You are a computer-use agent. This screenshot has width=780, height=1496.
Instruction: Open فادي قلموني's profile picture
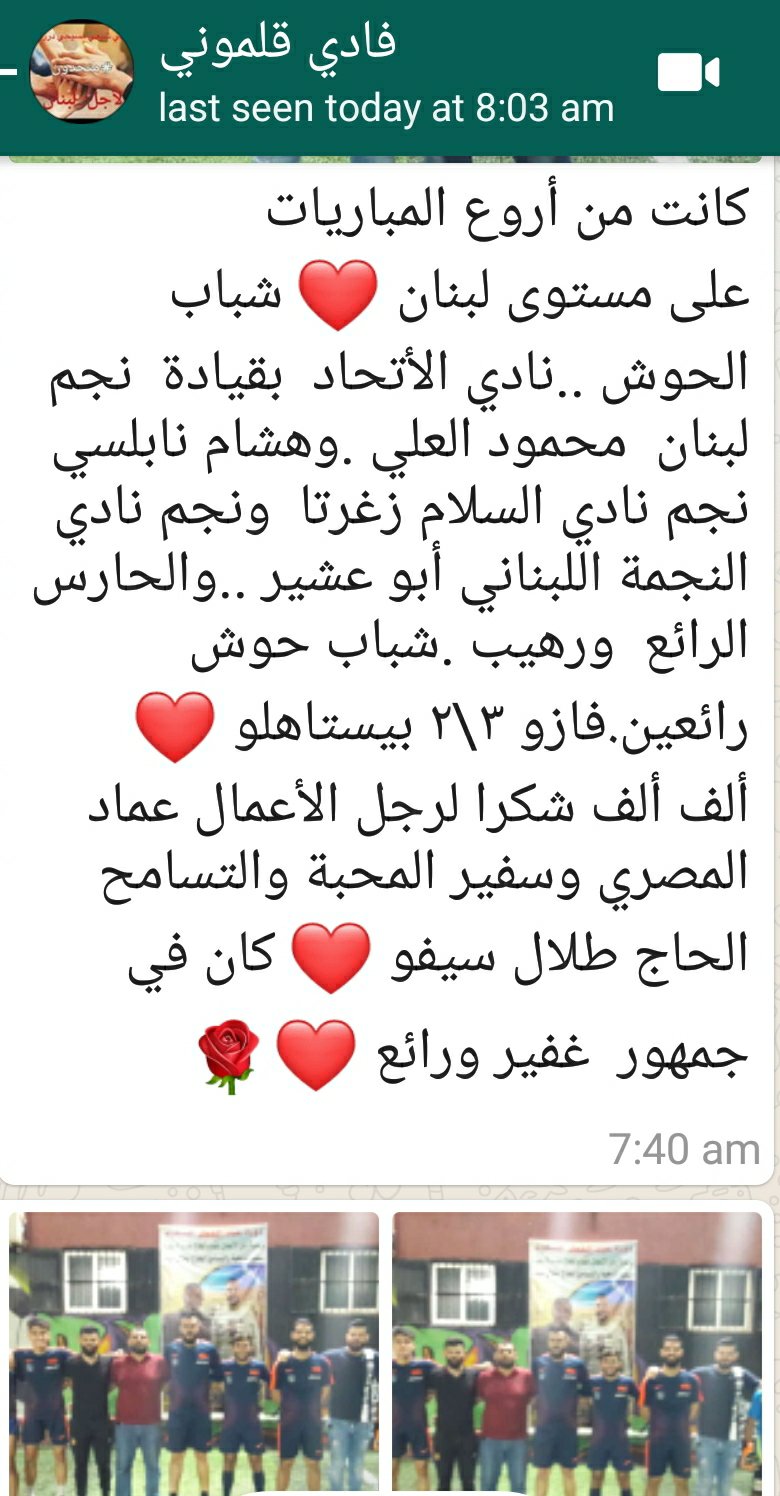coord(82,72)
